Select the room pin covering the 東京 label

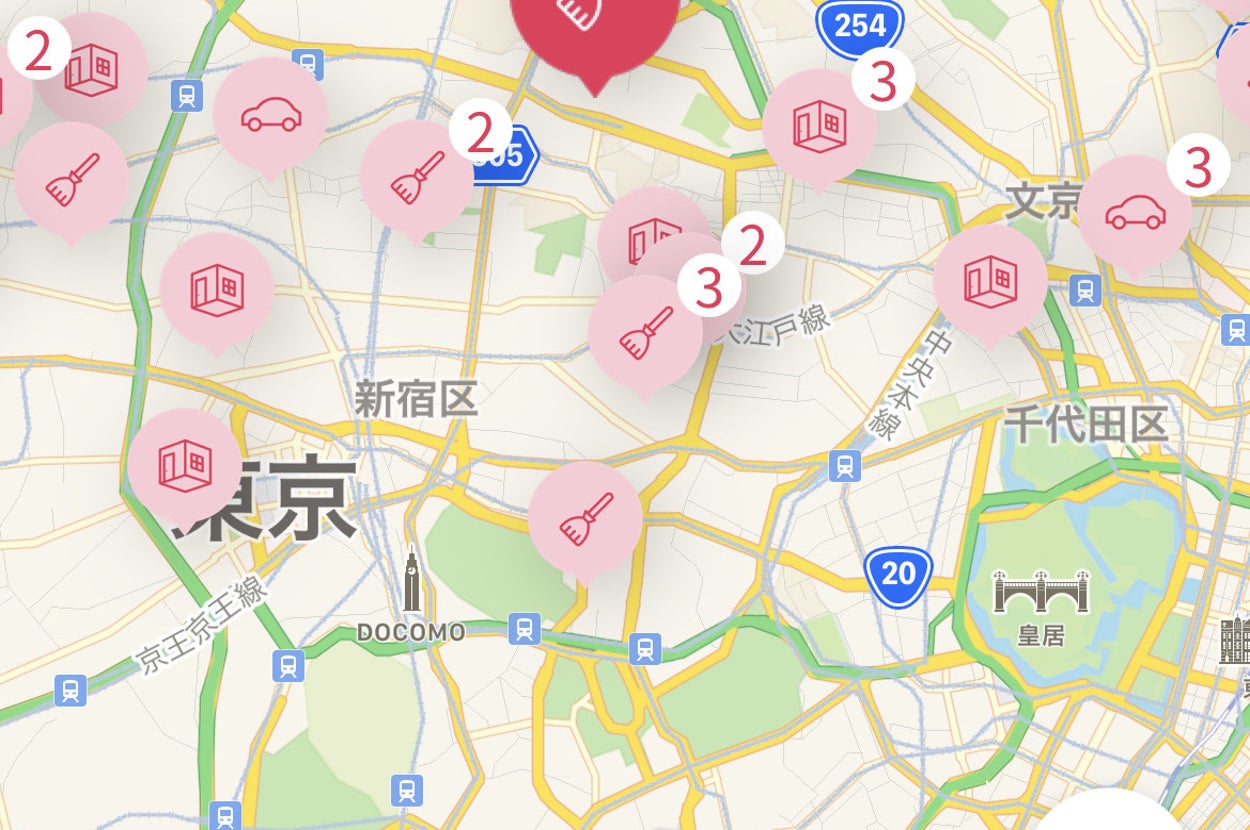click(x=185, y=466)
